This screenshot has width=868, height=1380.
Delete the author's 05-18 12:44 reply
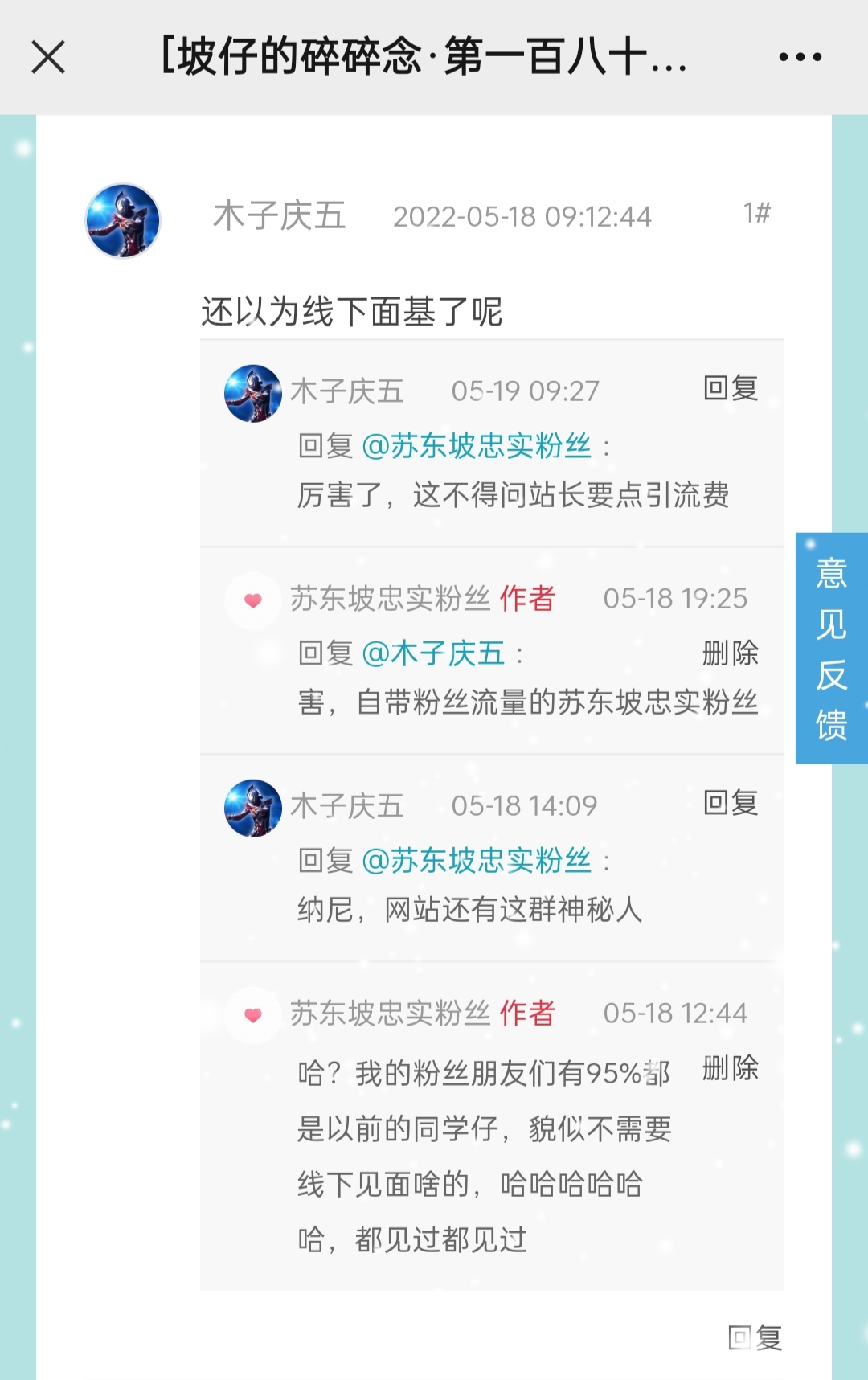[x=730, y=1068]
